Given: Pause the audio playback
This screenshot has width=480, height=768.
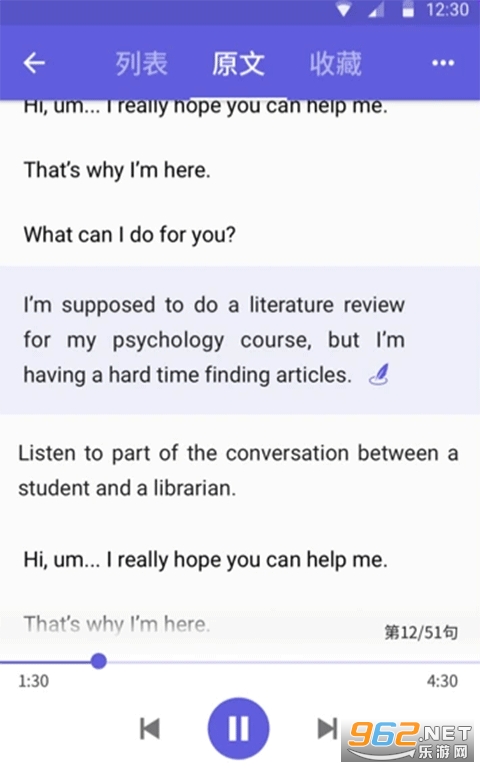Looking at the screenshot, I should 239,728.
